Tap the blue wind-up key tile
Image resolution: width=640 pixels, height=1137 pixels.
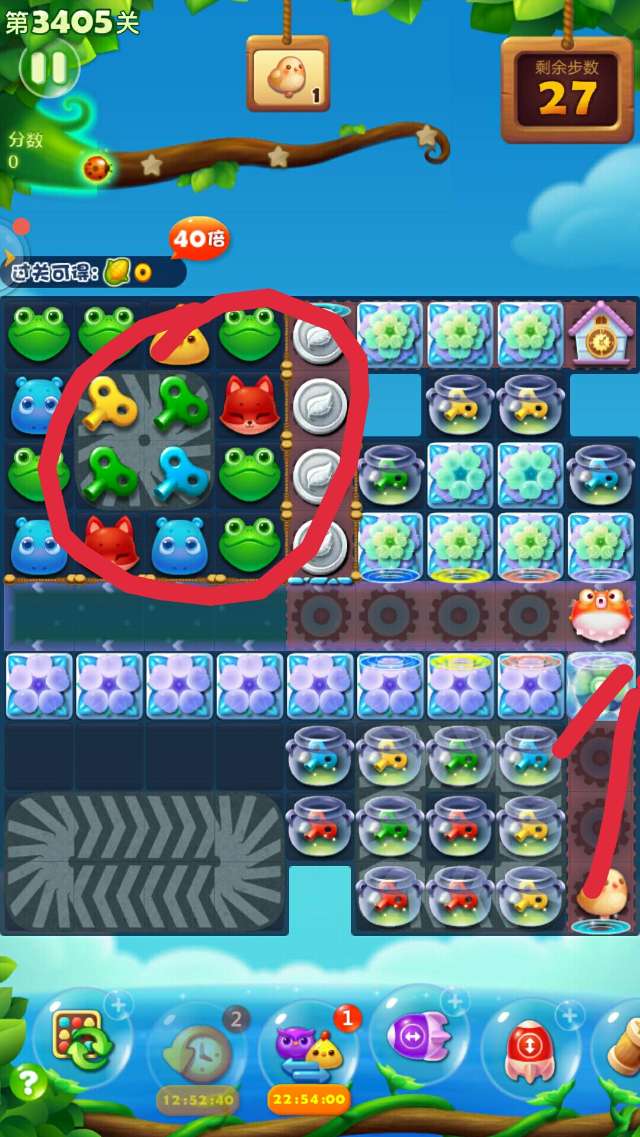click(179, 473)
